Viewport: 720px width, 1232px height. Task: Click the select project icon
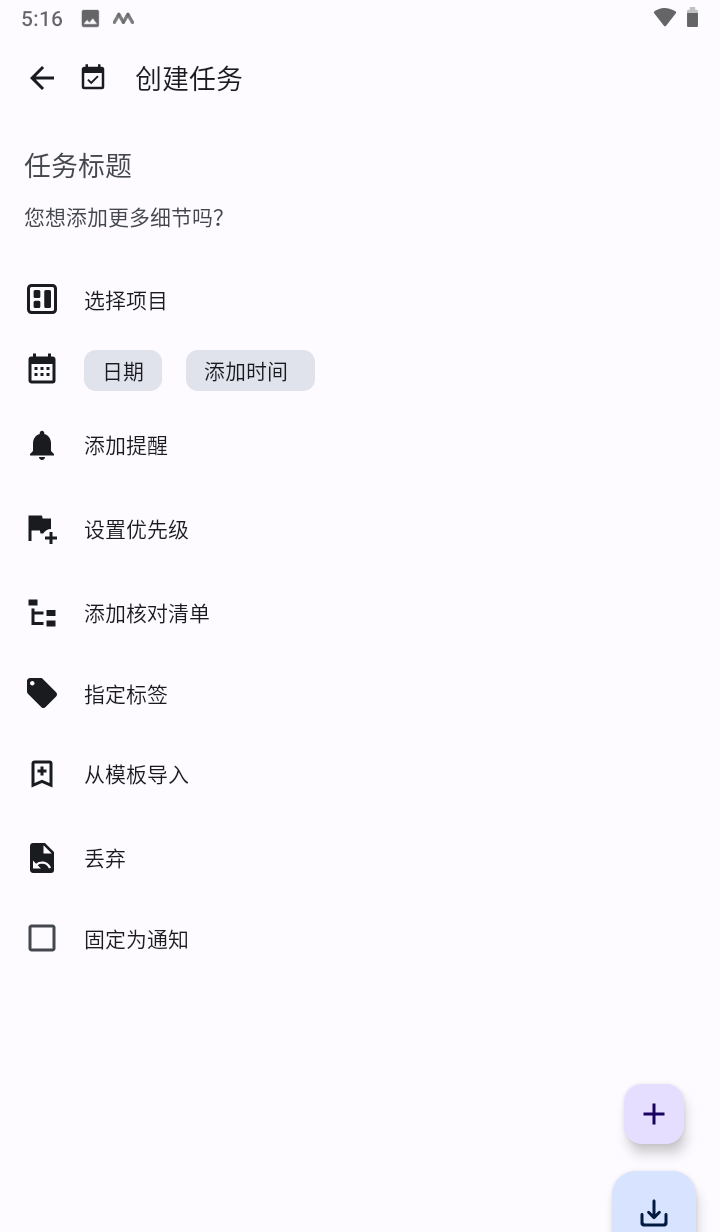pyautogui.click(x=41, y=299)
